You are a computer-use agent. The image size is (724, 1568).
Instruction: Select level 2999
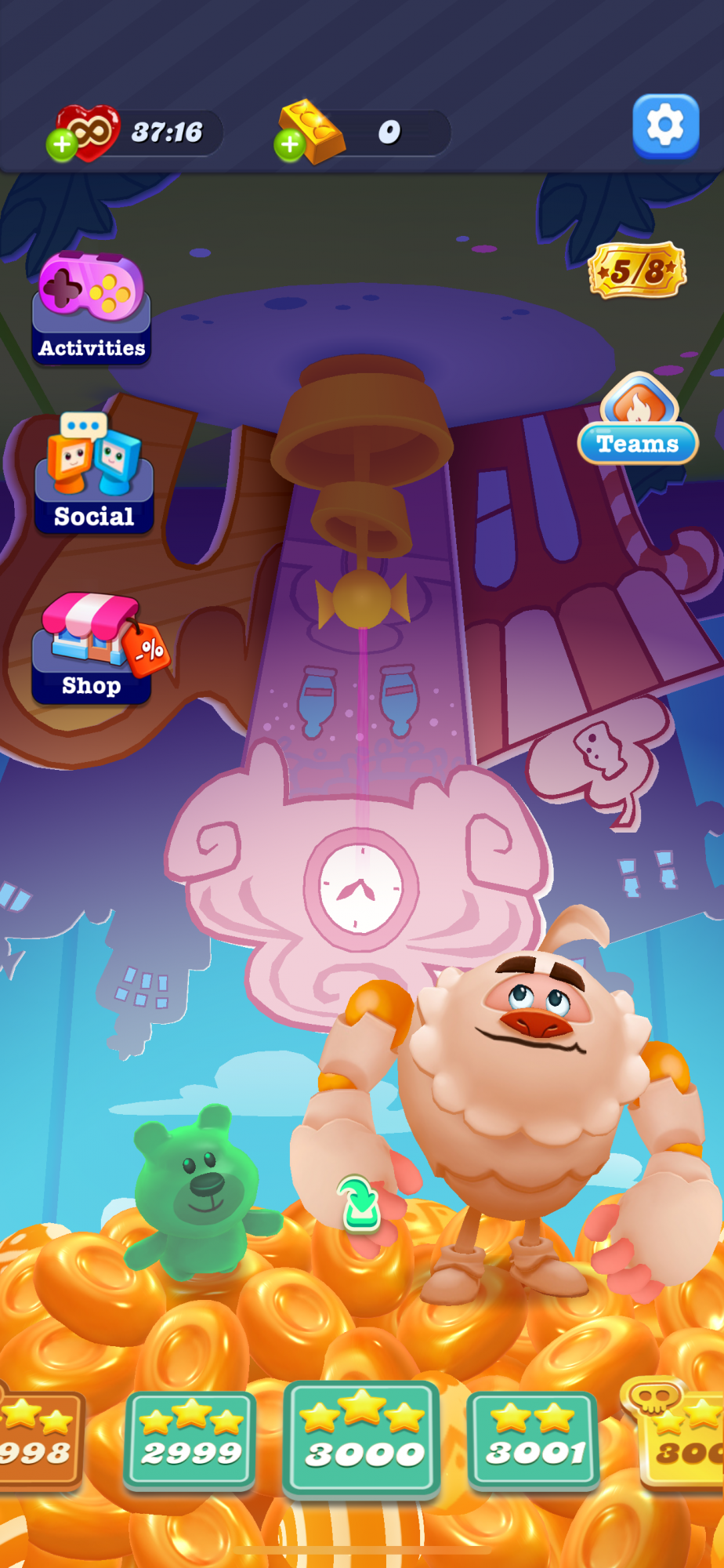[190, 1440]
